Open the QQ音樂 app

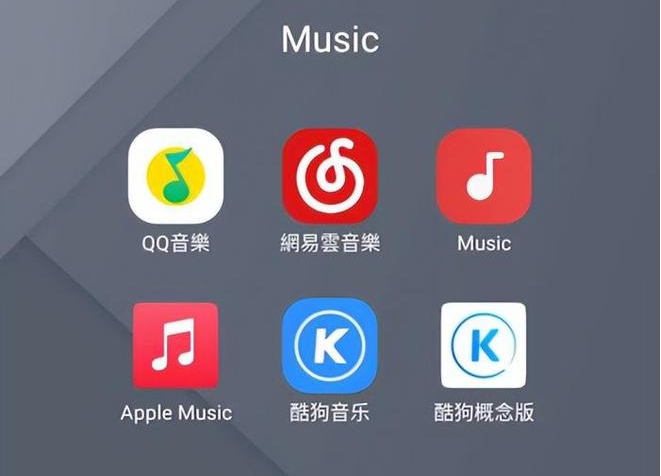tap(175, 175)
